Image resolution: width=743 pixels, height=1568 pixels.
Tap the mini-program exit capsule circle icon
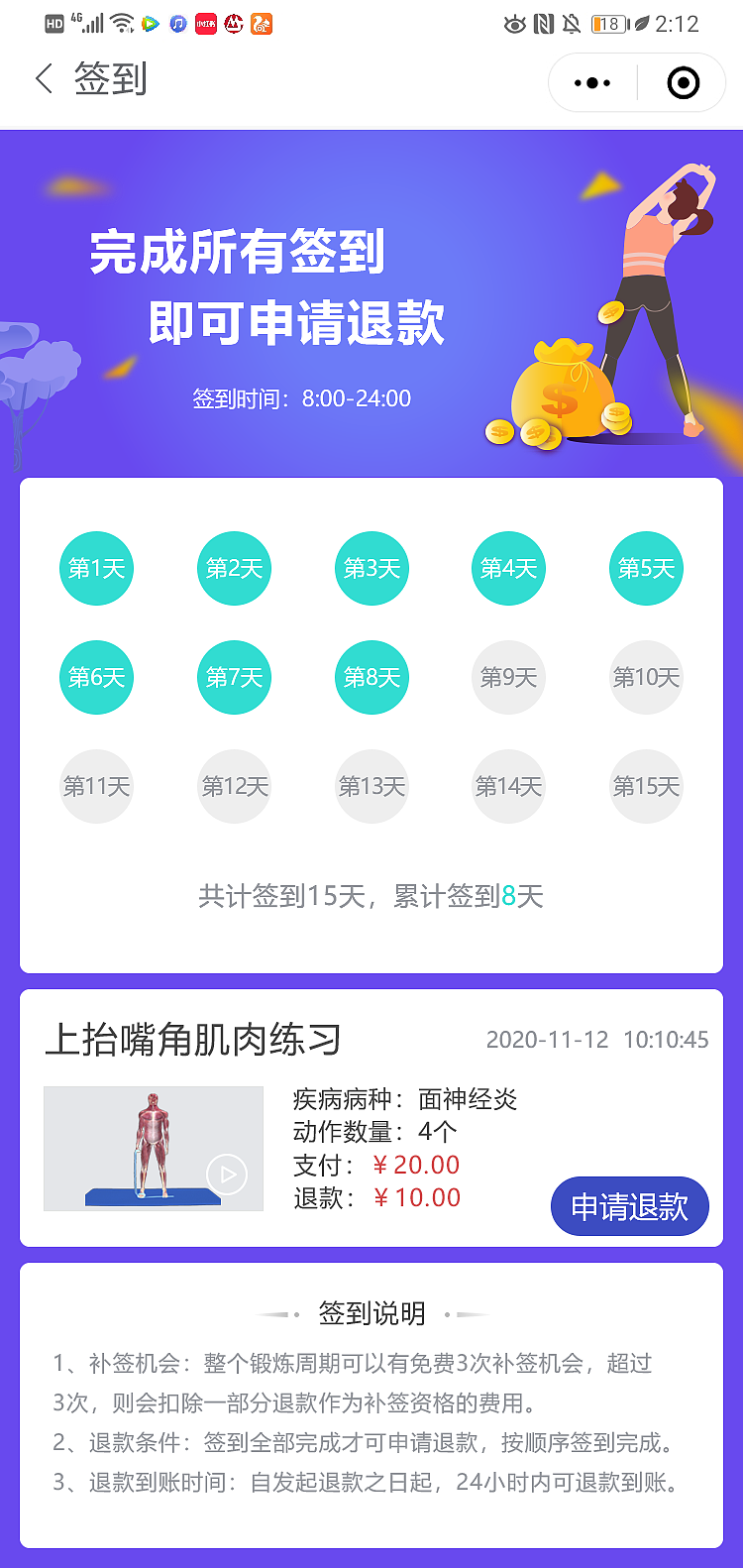(x=682, y=83)
